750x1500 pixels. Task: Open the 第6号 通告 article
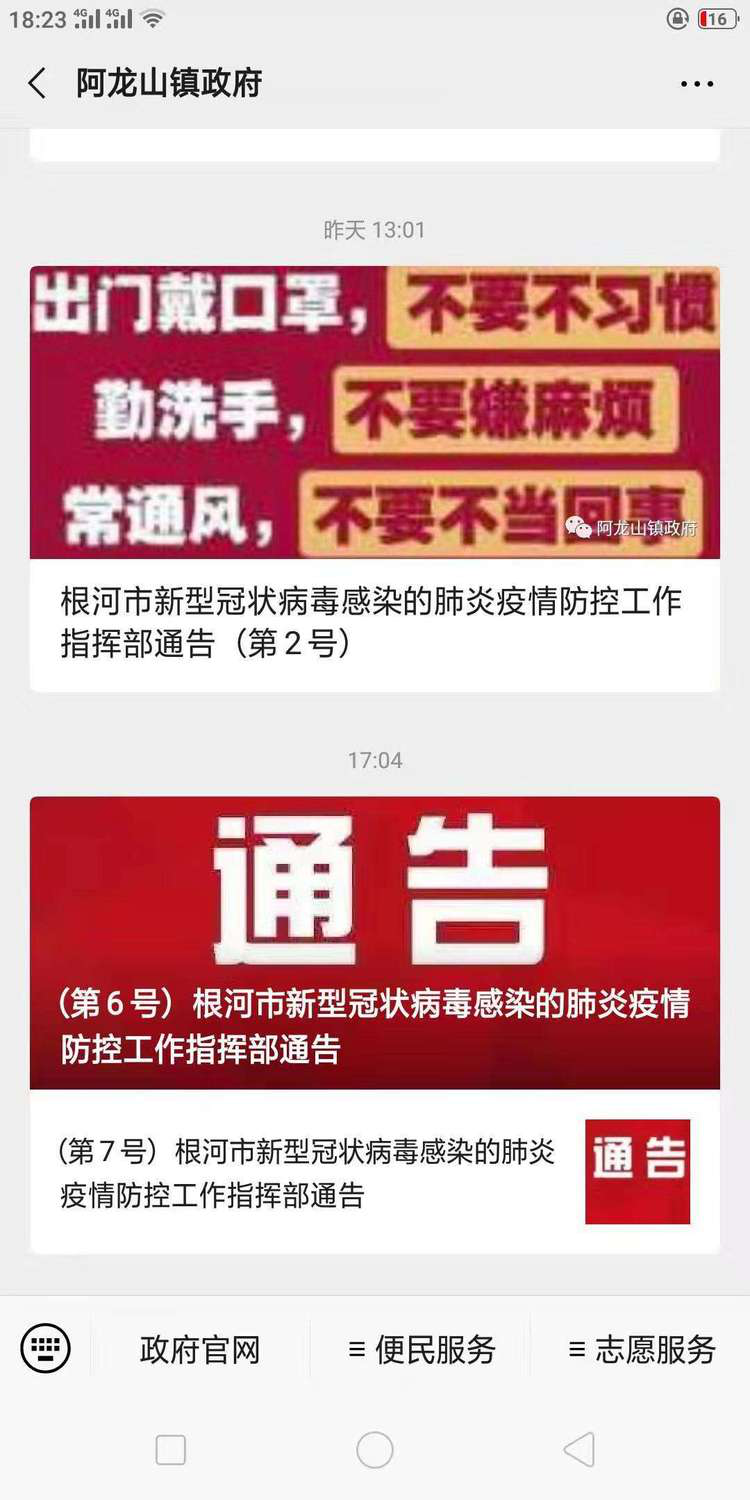coord(374,942)
